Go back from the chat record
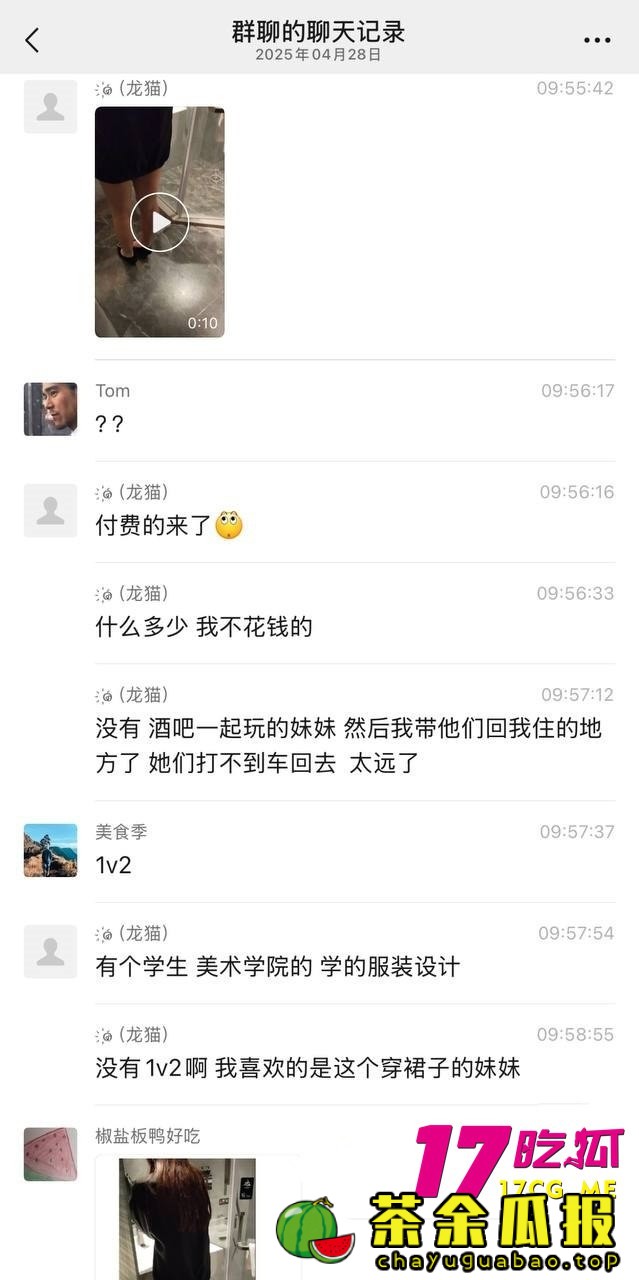 (x=32, y=40)
